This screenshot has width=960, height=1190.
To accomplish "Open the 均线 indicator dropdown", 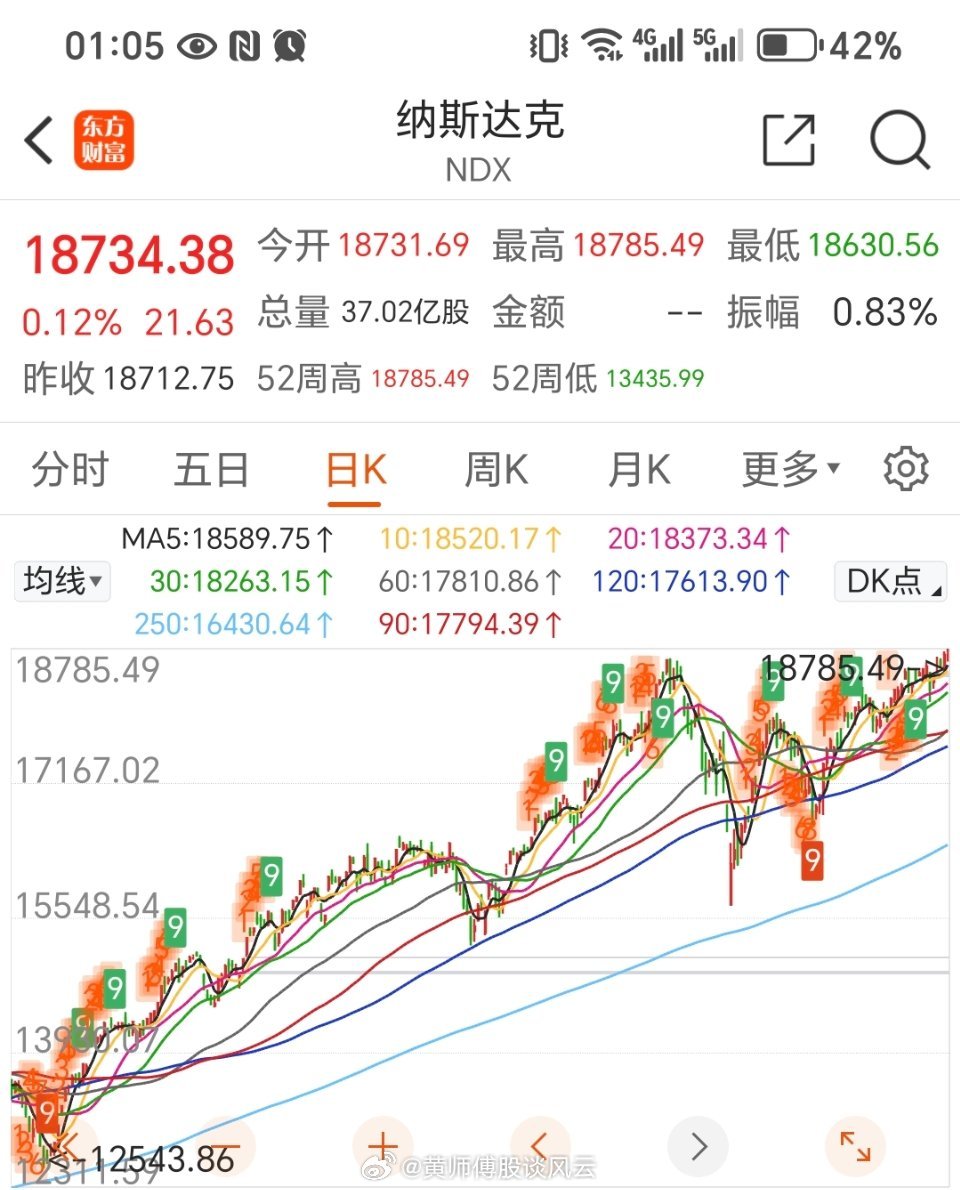I will coord(62,581).
